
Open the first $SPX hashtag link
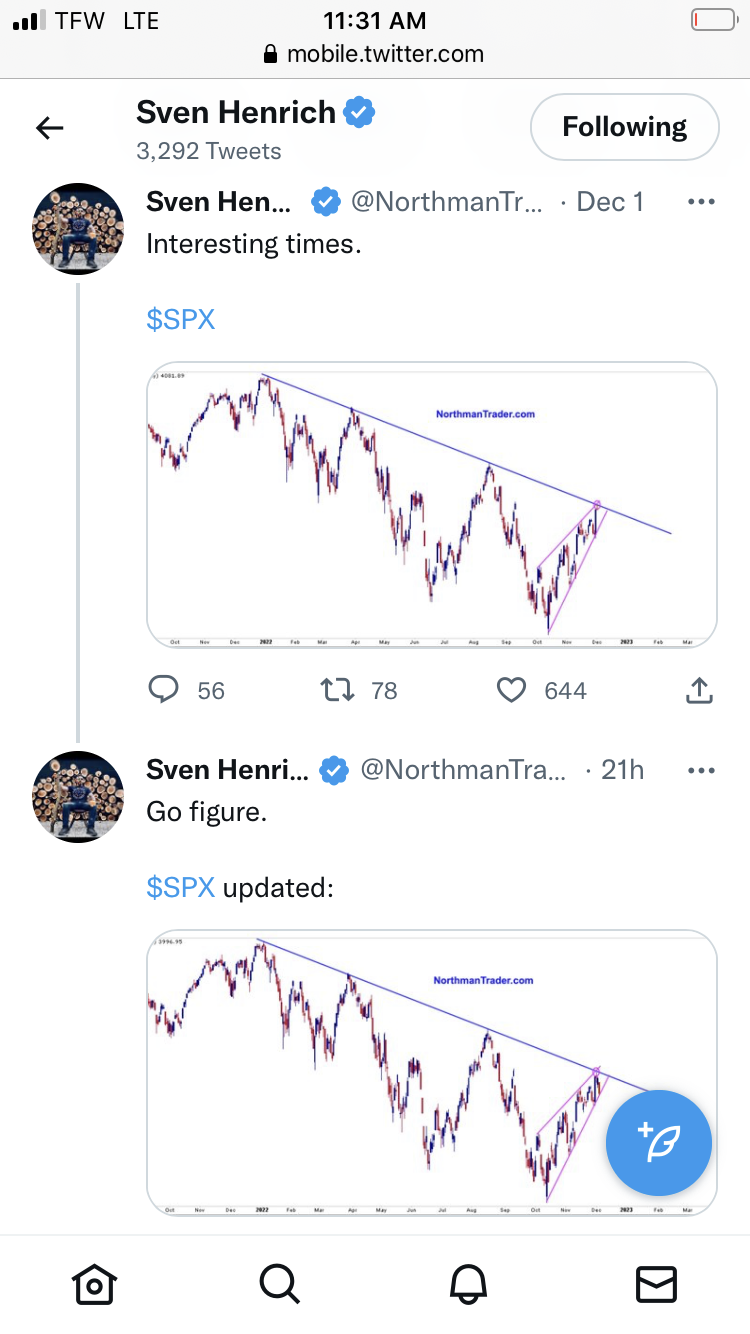coord(181,319)
